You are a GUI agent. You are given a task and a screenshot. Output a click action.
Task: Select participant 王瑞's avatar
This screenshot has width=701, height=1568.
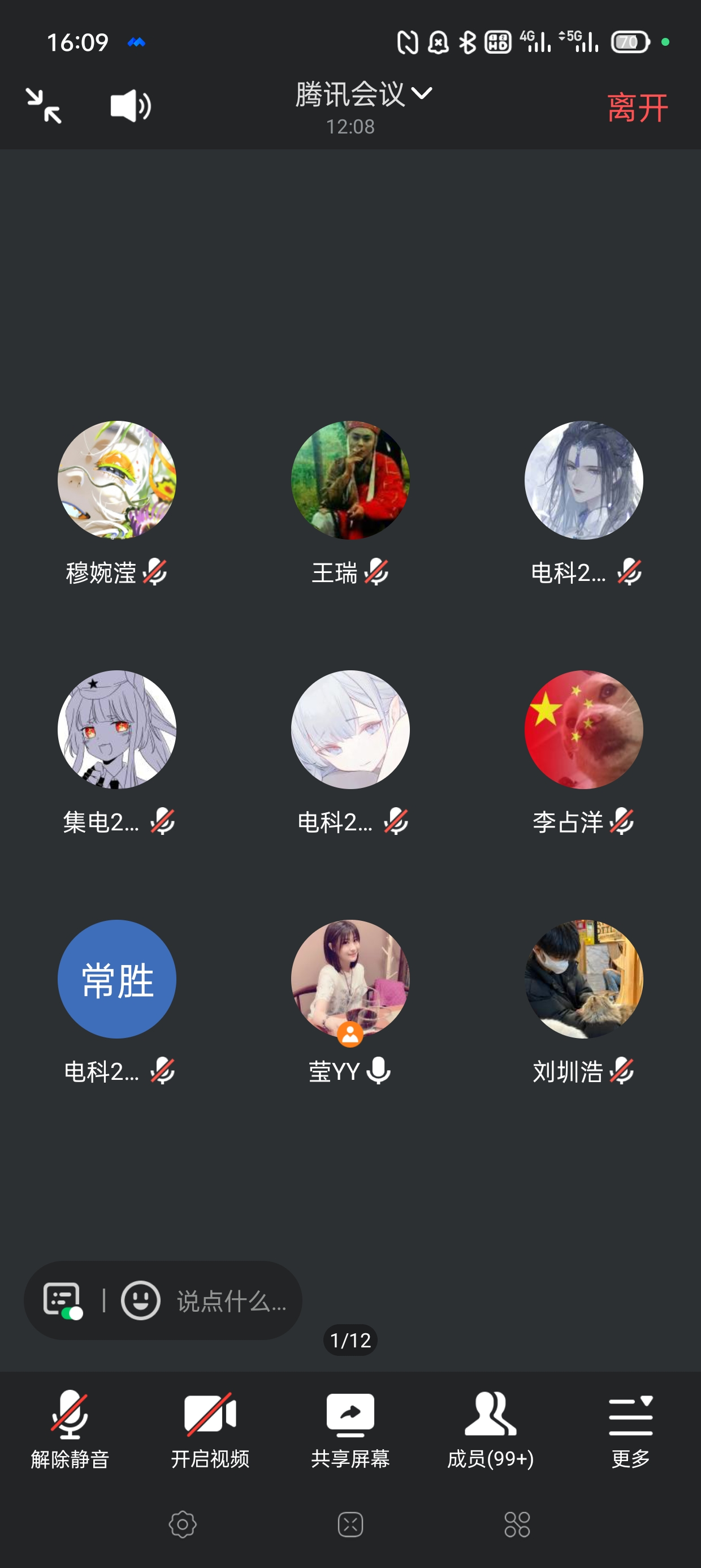click(350, 480)
